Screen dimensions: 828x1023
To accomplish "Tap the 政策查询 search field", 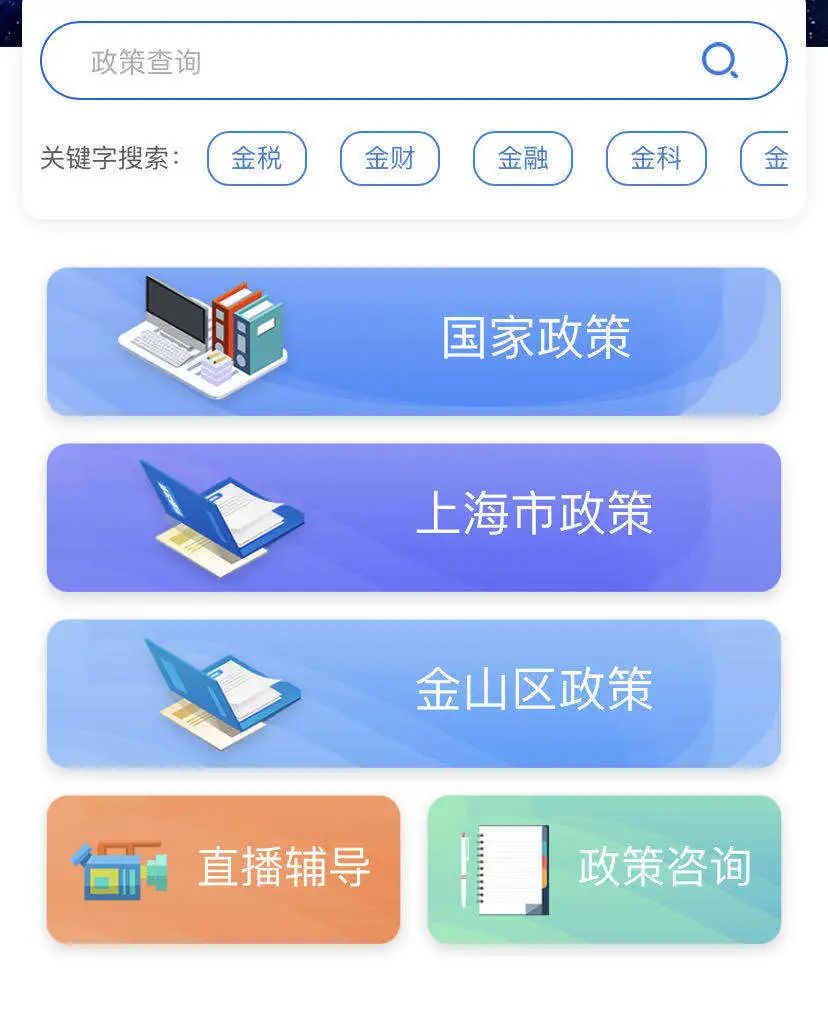I will pyautogui.click(x=360, y=62).
